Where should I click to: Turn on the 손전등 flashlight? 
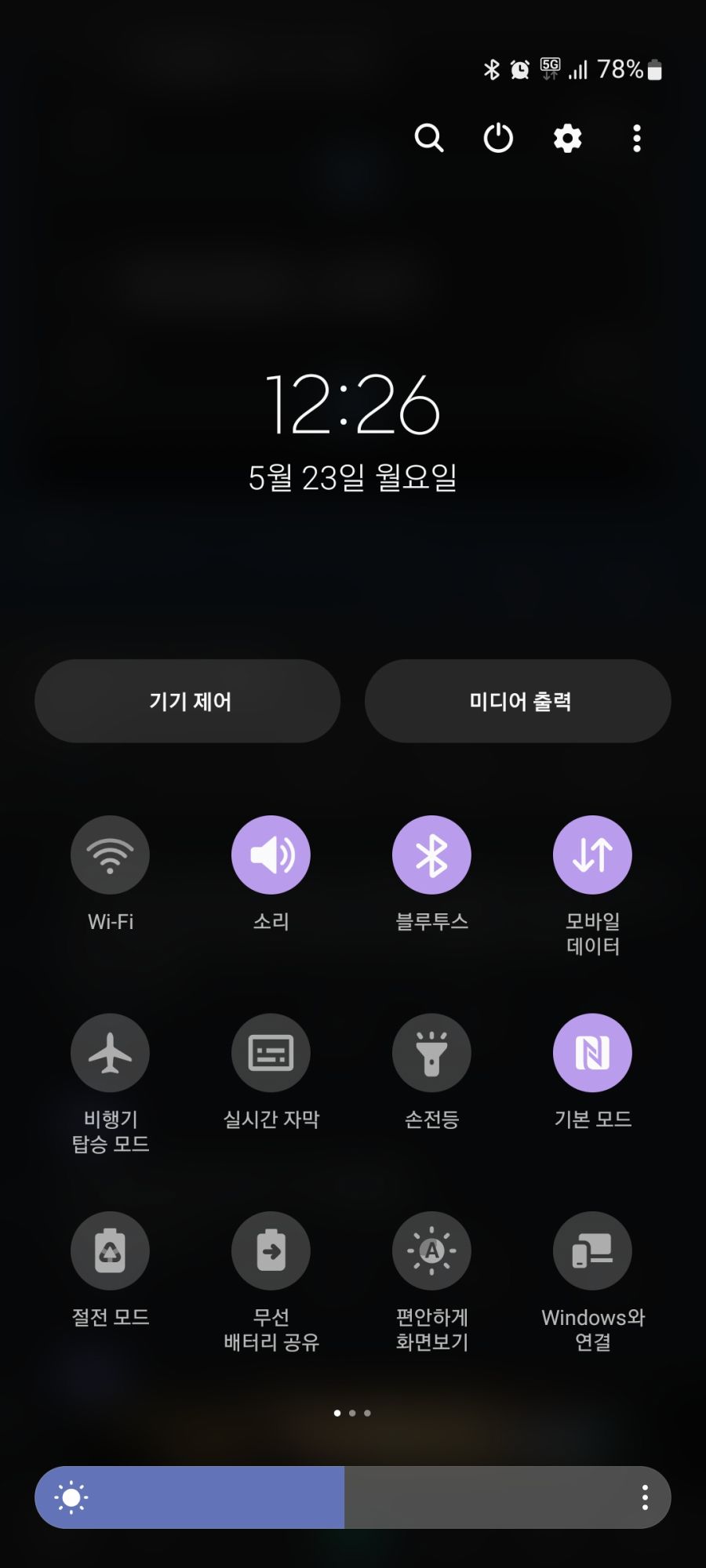tap(431, 1053)
